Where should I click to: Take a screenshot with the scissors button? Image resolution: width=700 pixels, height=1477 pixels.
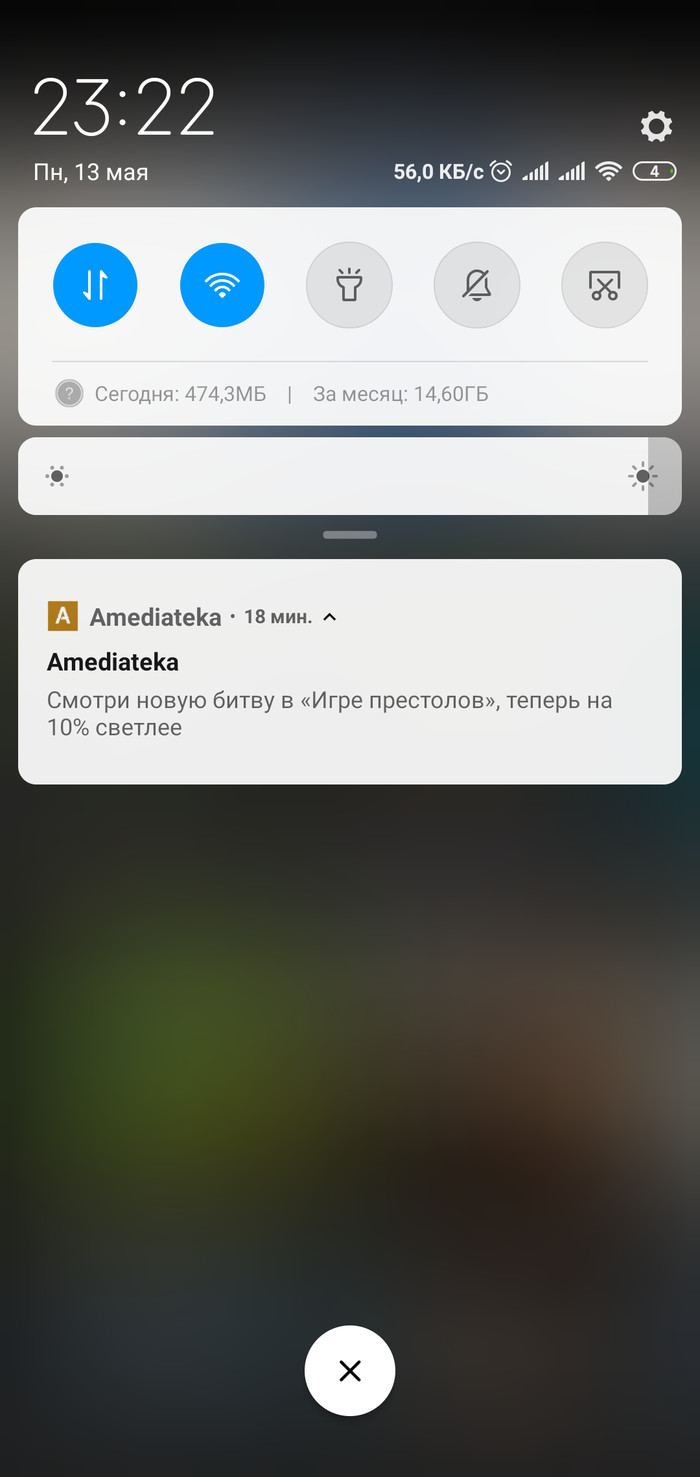[x=604, y=286]
